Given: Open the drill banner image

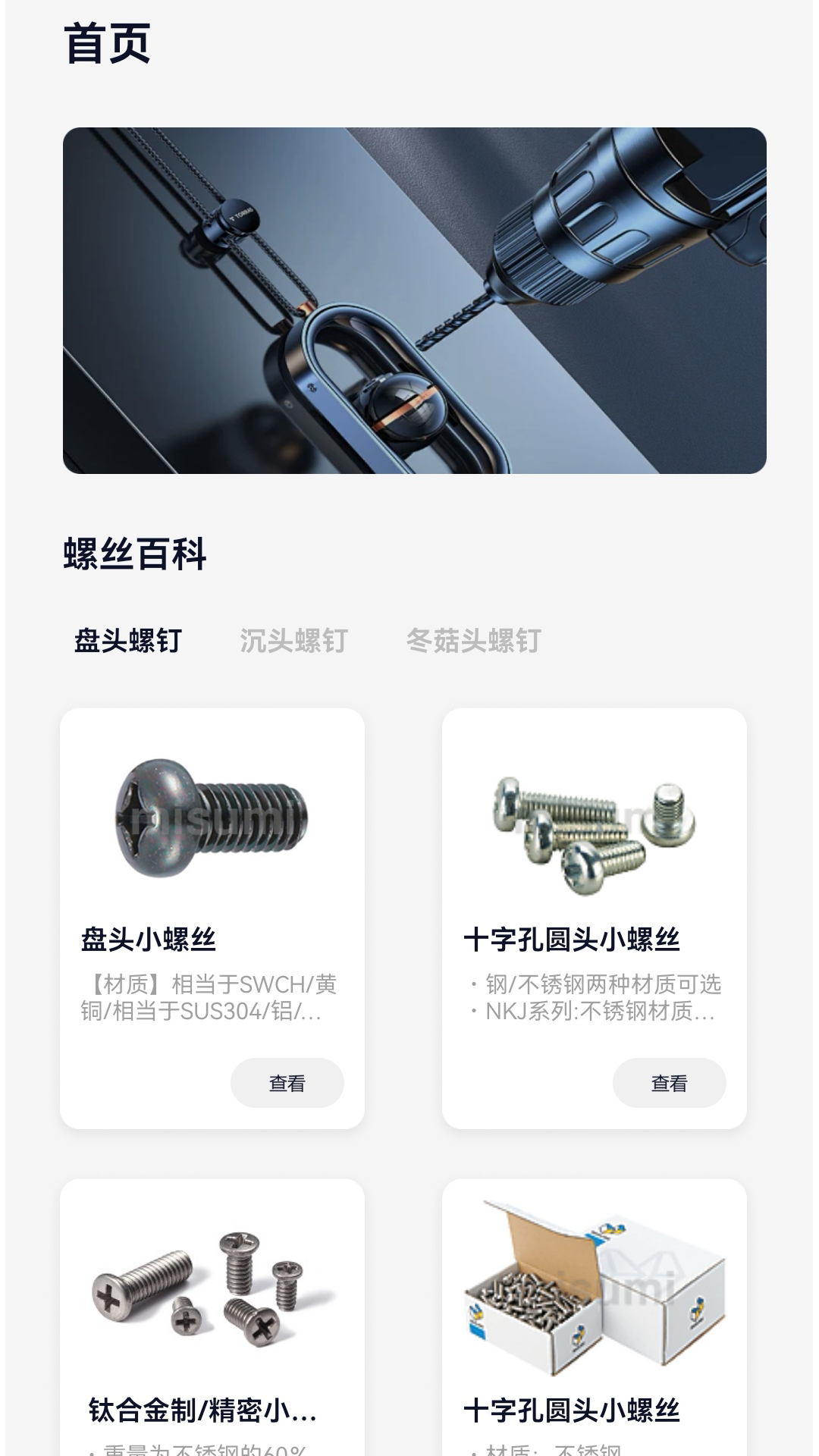Looking at the screenshot, I should click(414, 300).
